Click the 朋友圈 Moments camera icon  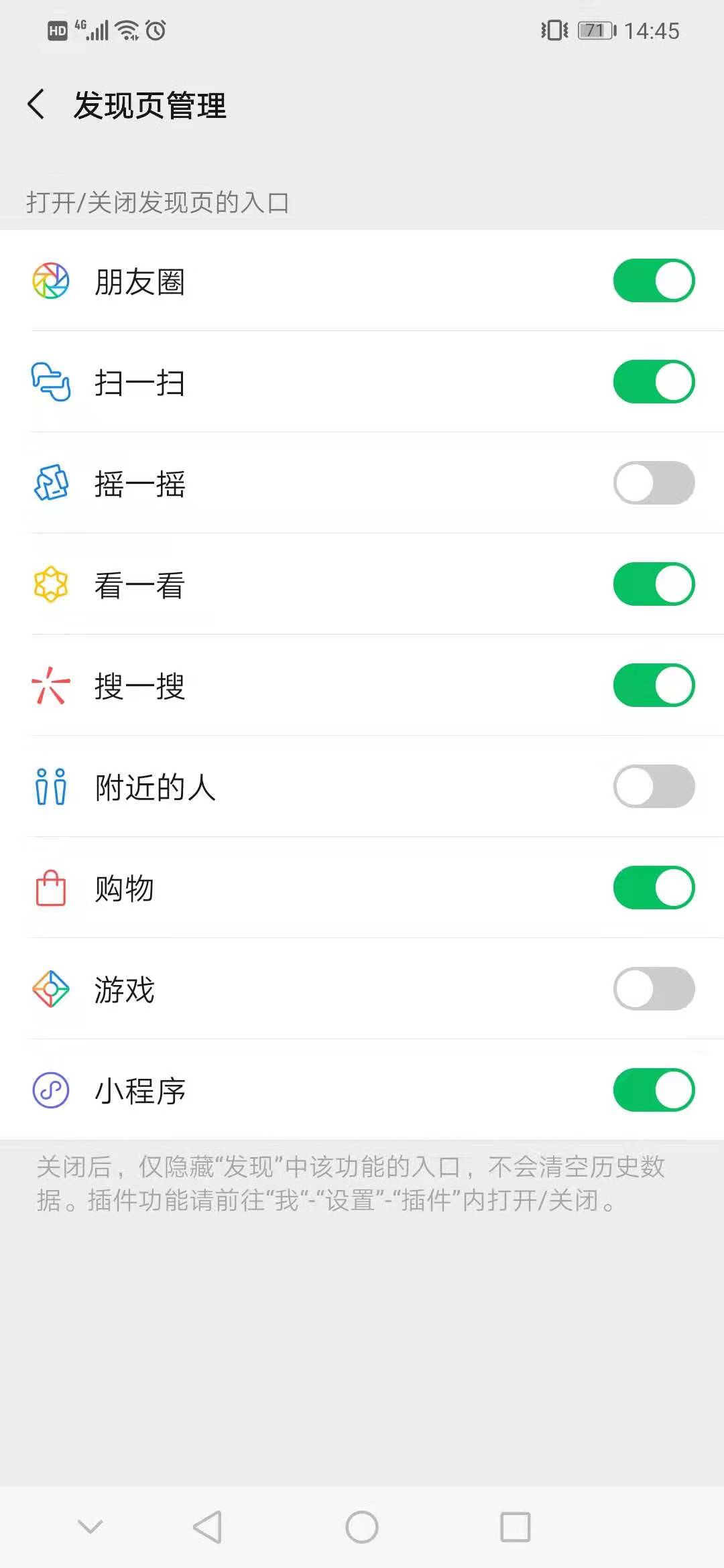coord(50,281)
